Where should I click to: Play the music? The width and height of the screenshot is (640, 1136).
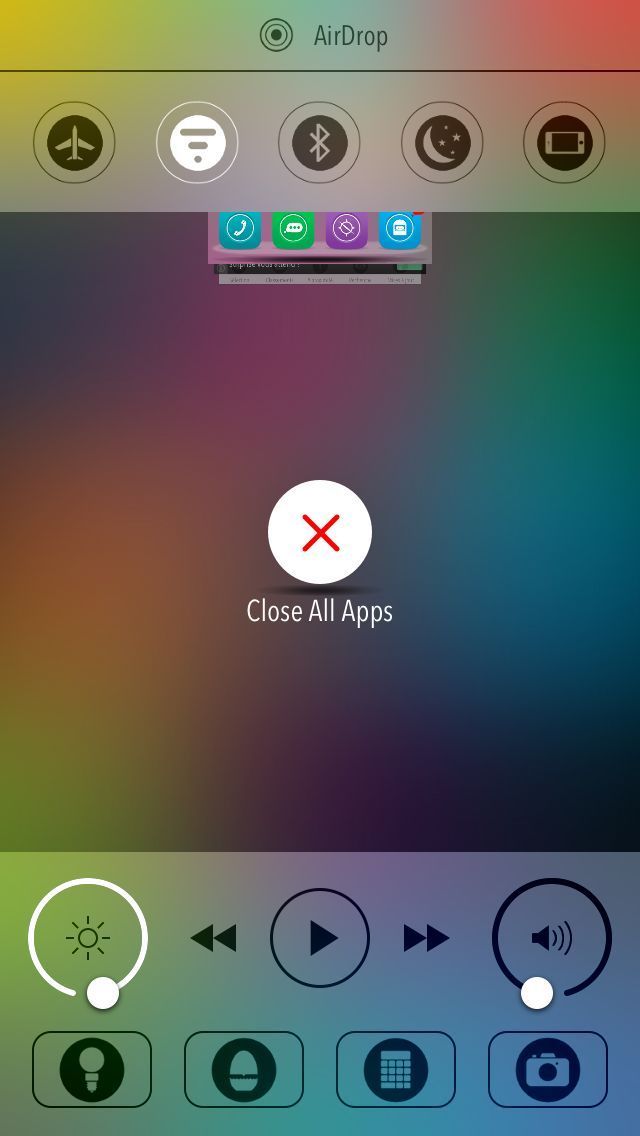[x=320, y=938]
